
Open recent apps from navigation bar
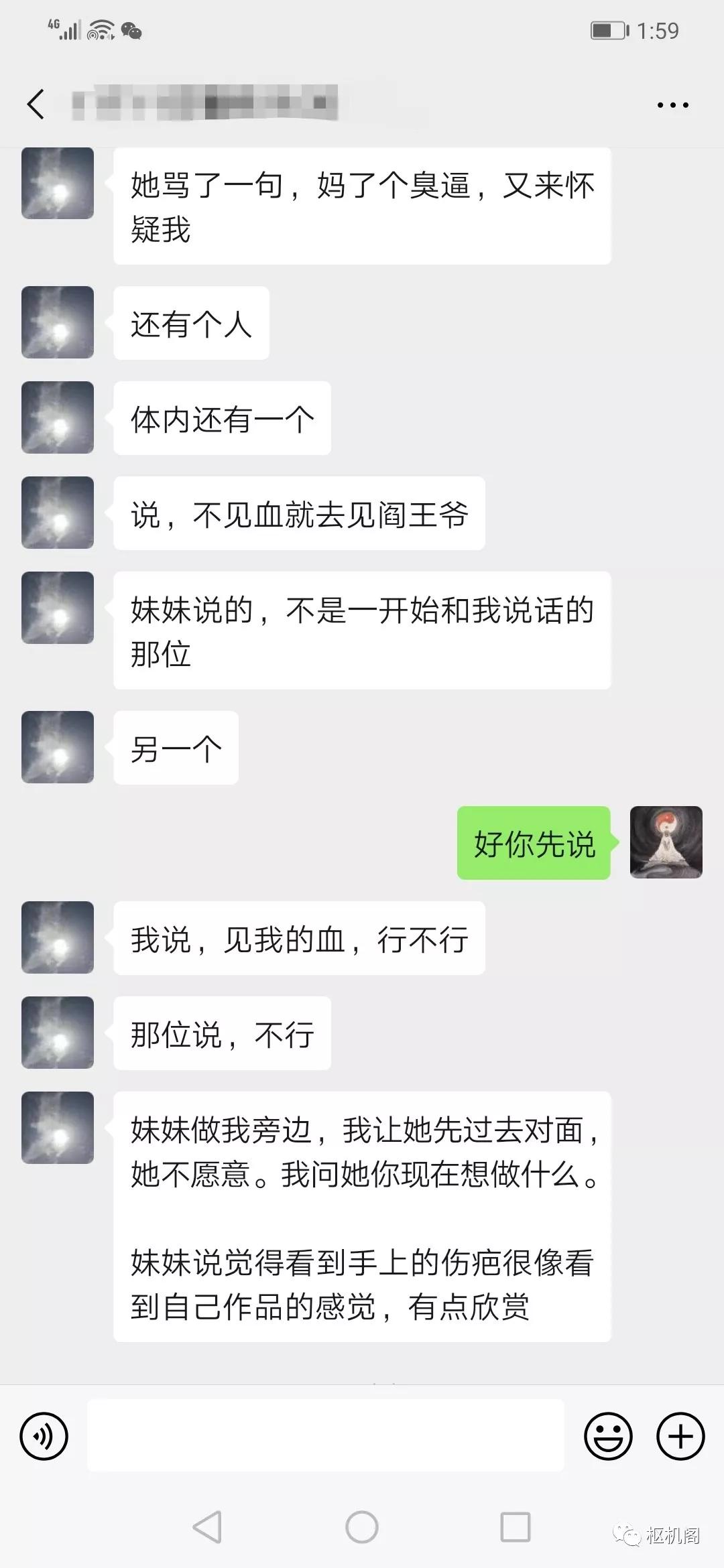(516, 1527)
